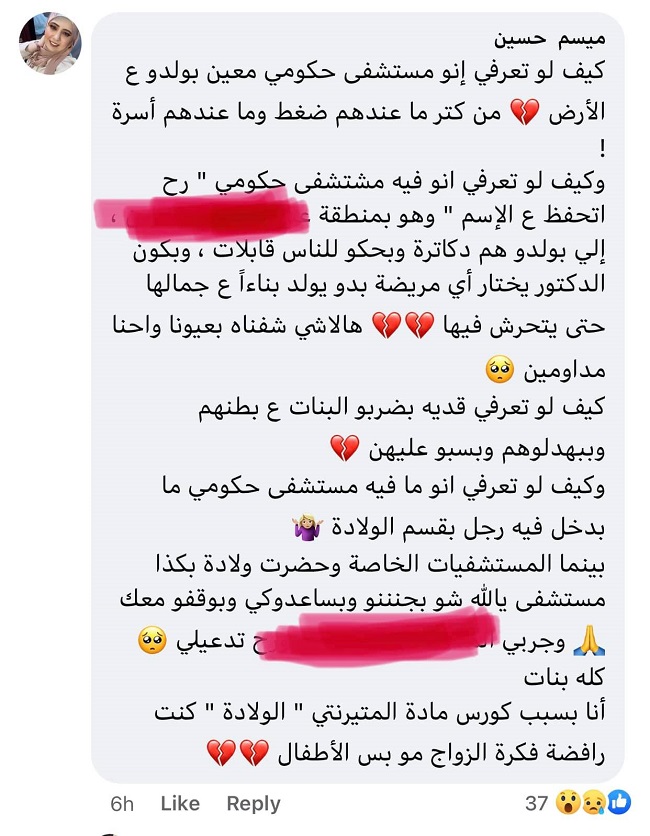Screen dimensions: 650x836
Task: Like ميسم حسين's comment
Action: pos(180,803)
